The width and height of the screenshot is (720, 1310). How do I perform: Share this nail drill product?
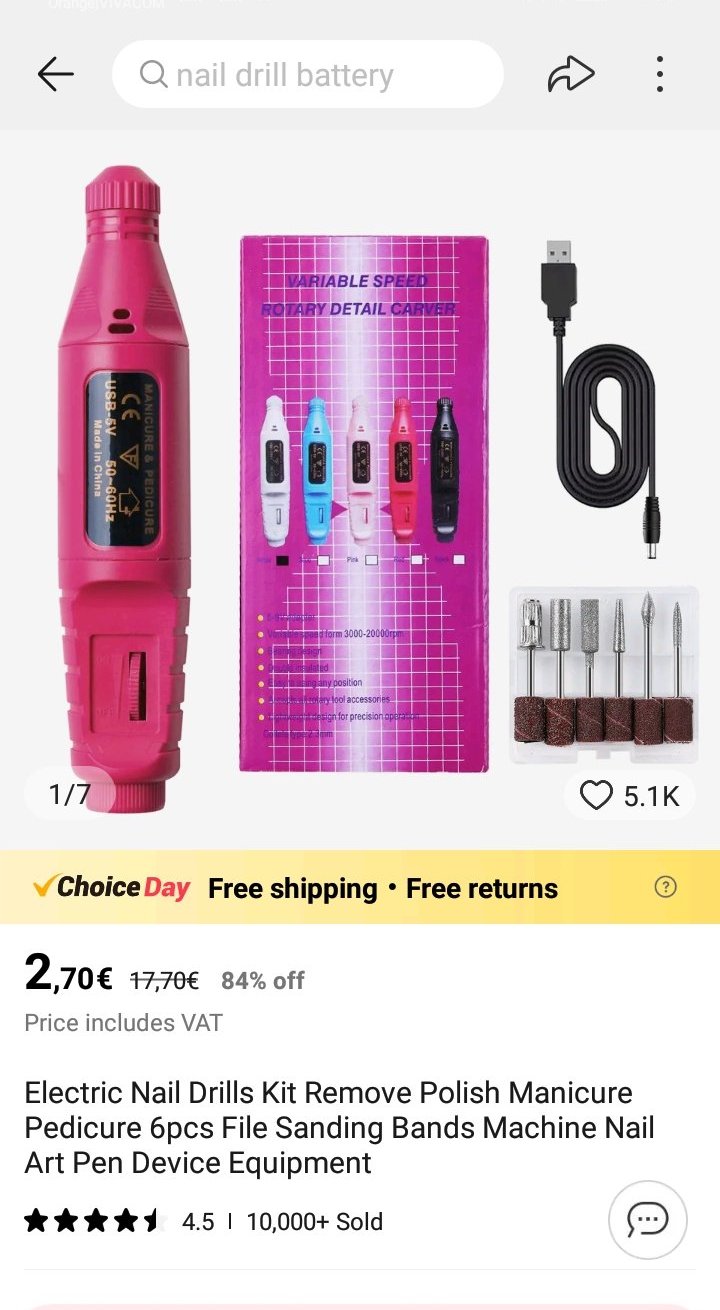[x=571, y=75]
